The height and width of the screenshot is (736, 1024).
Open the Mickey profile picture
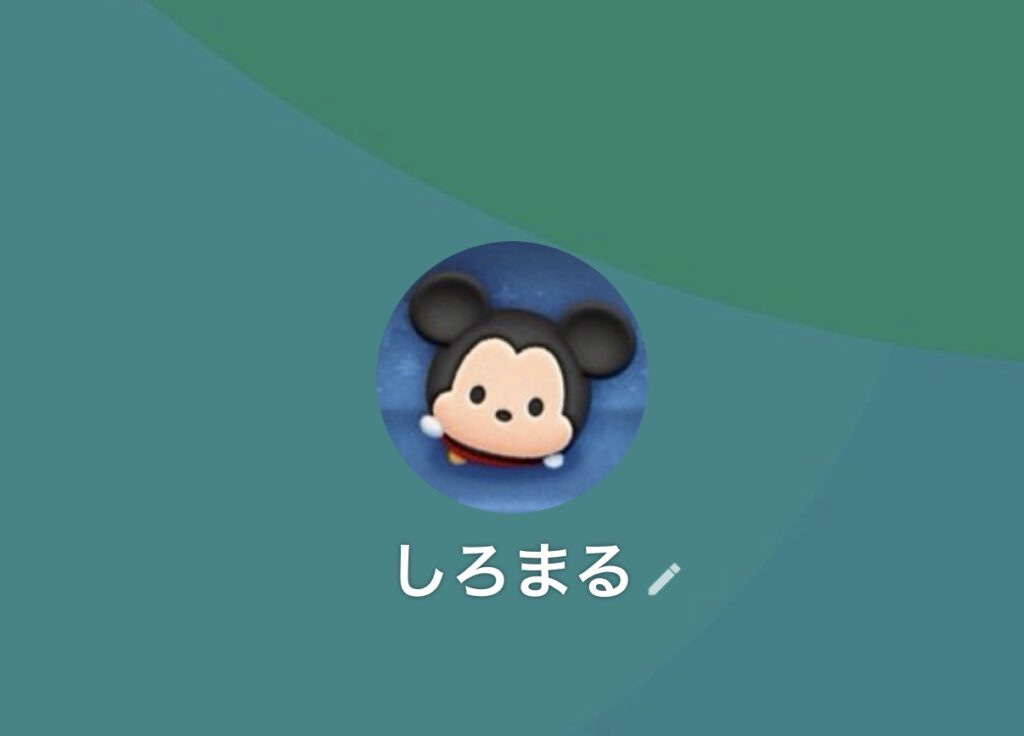[512, 377]
